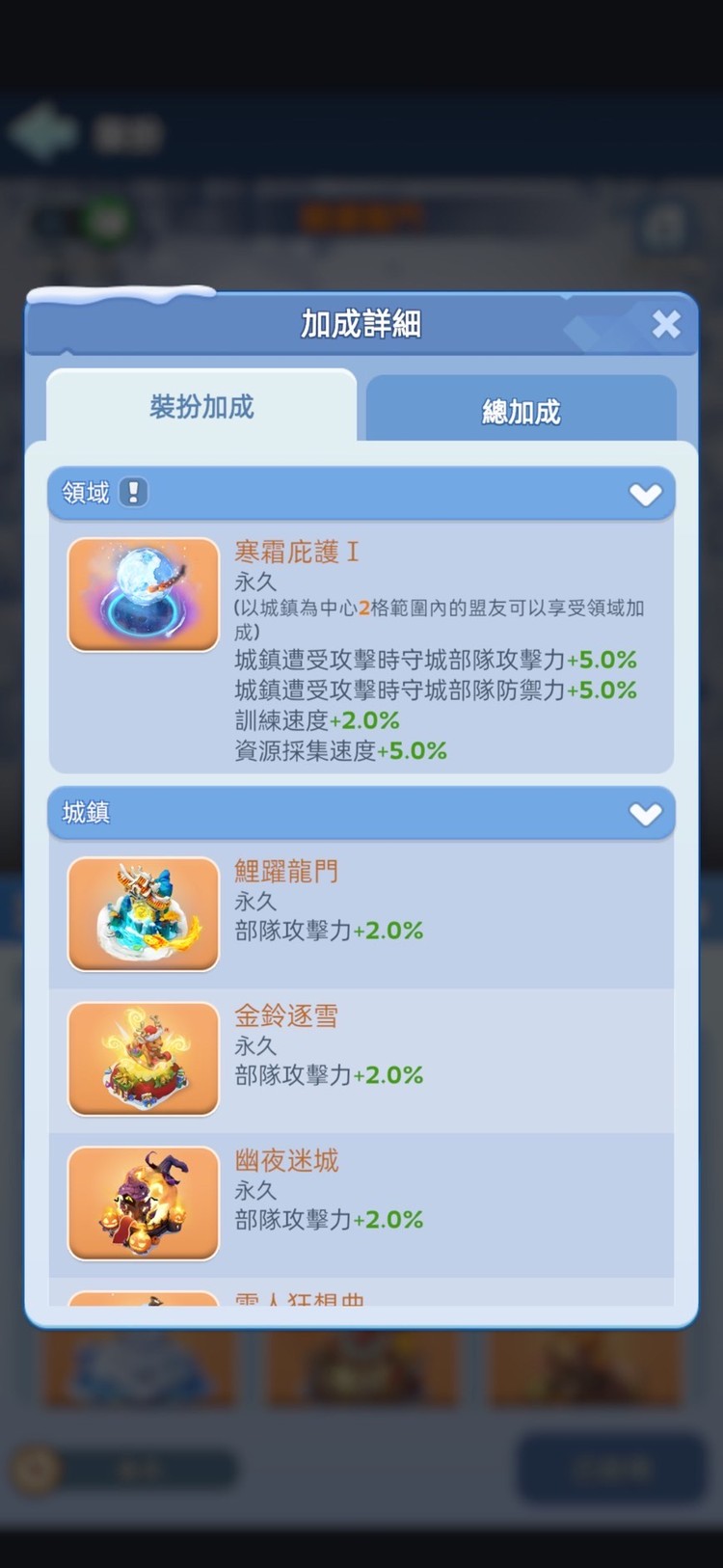Switch to the 總加成 tab
This screenshot has height=1568, width=723.
coord(522,410)
